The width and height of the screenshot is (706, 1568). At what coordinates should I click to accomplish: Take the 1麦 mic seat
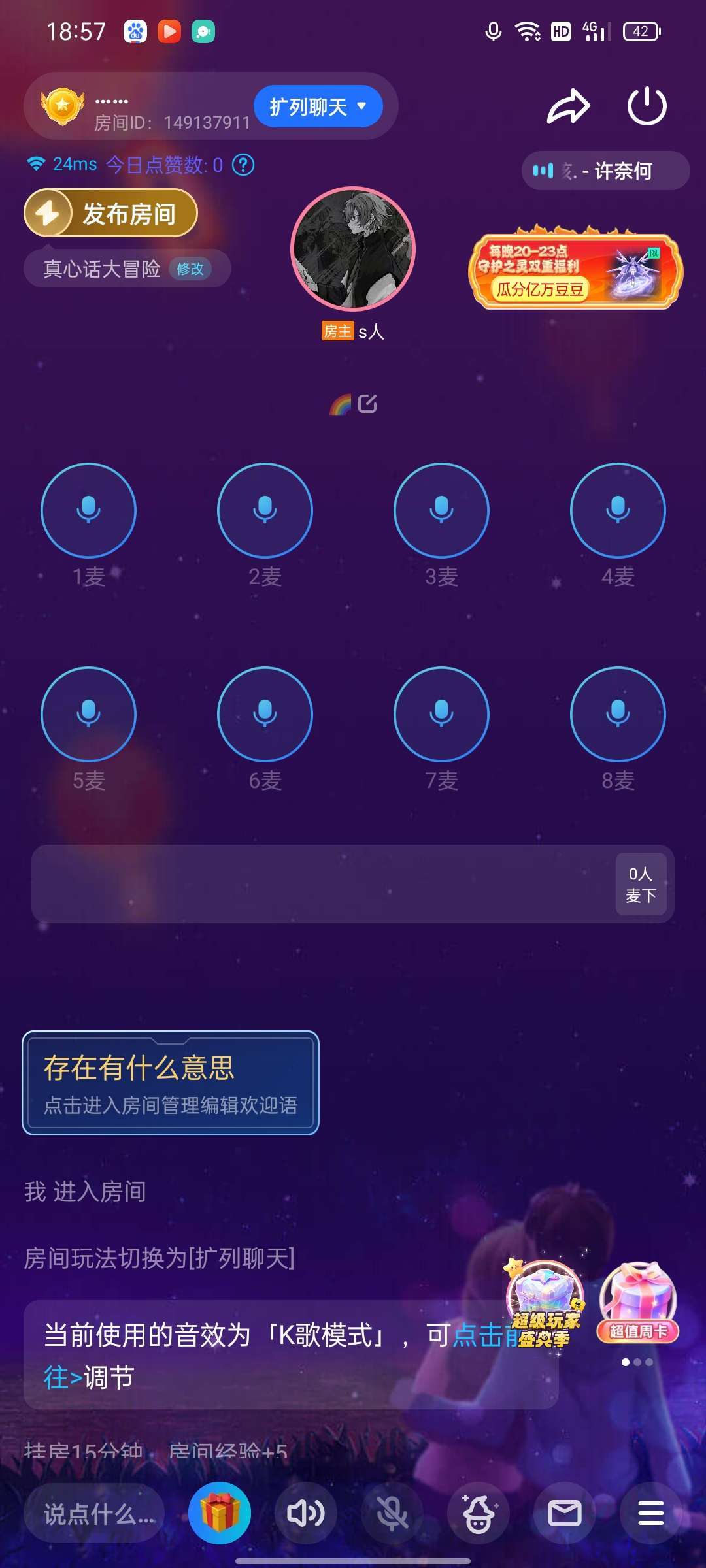88,510
